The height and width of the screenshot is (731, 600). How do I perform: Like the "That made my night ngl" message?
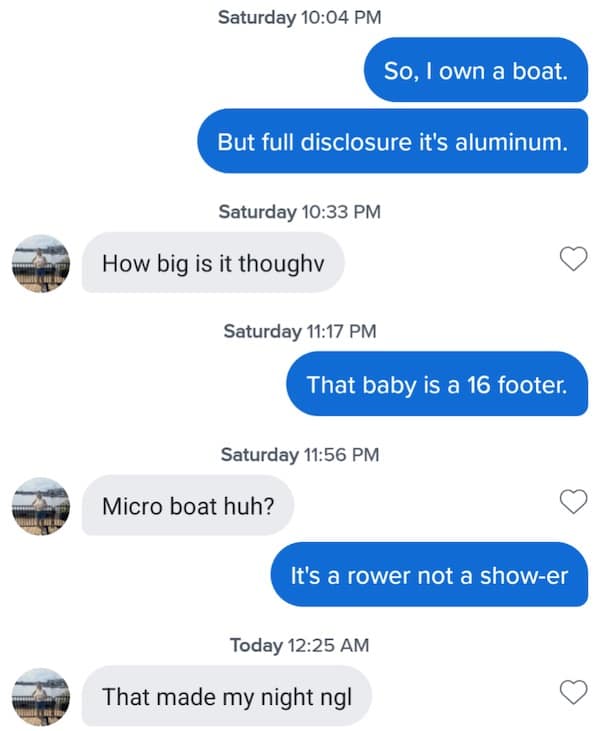pyautogui.click(x=572, y=691)
